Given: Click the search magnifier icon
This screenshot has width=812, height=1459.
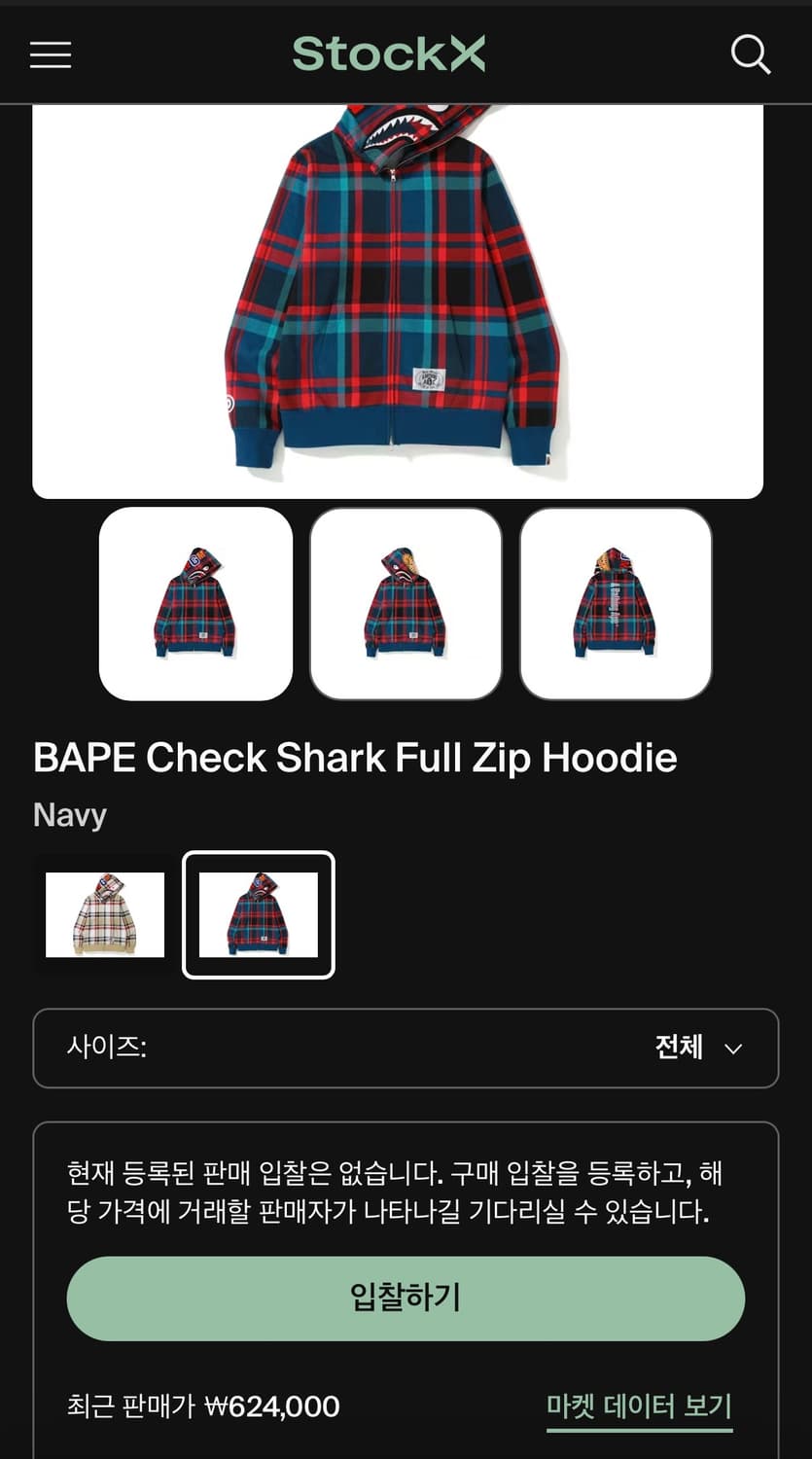Looking at the screenshot, I should point(750,54).
